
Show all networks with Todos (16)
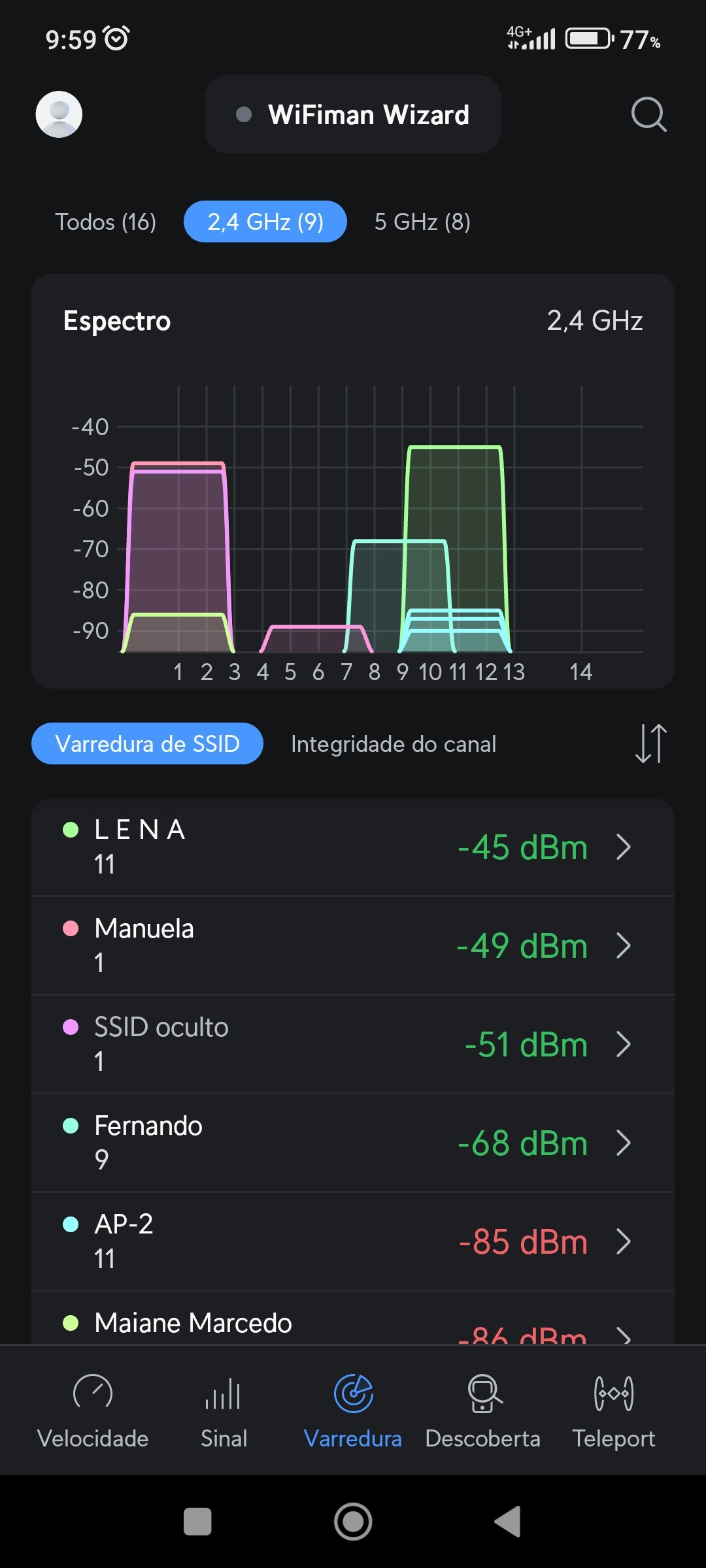click(x=105, y=222)
